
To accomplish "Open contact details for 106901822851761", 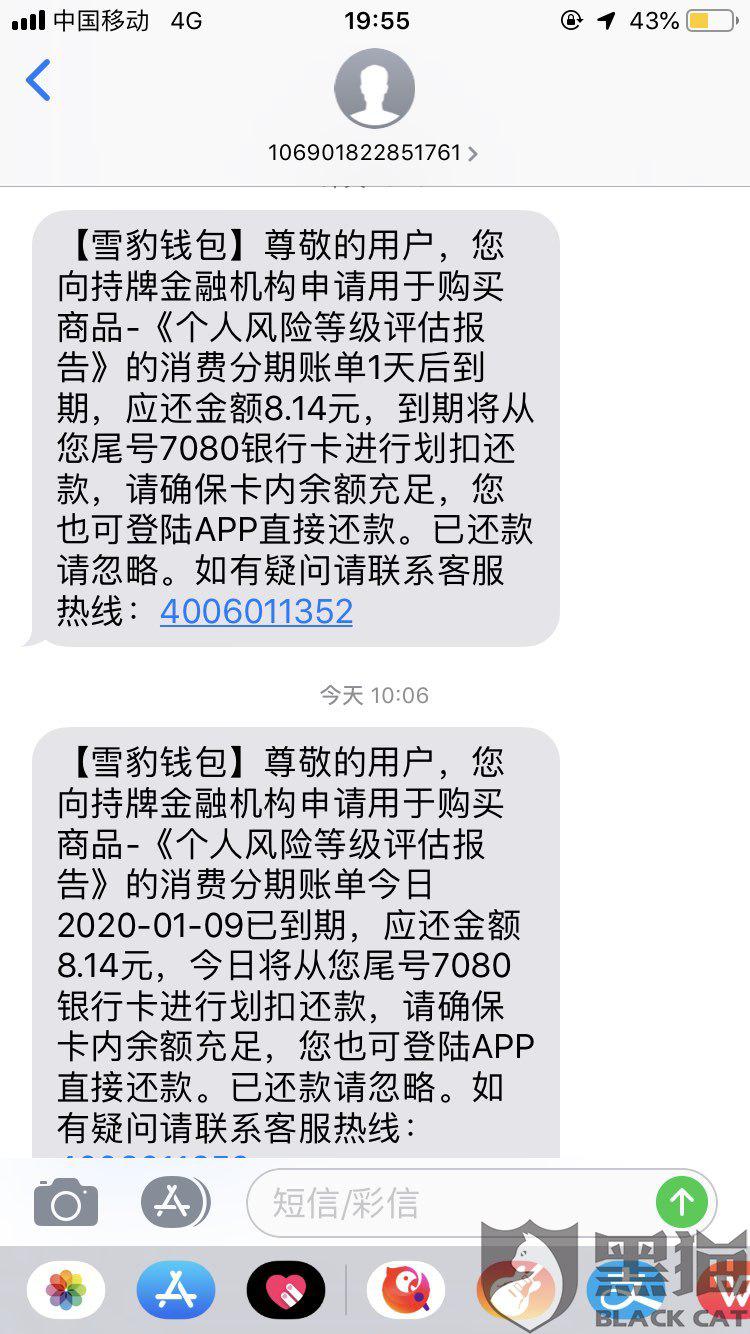I will pos(373,153).
